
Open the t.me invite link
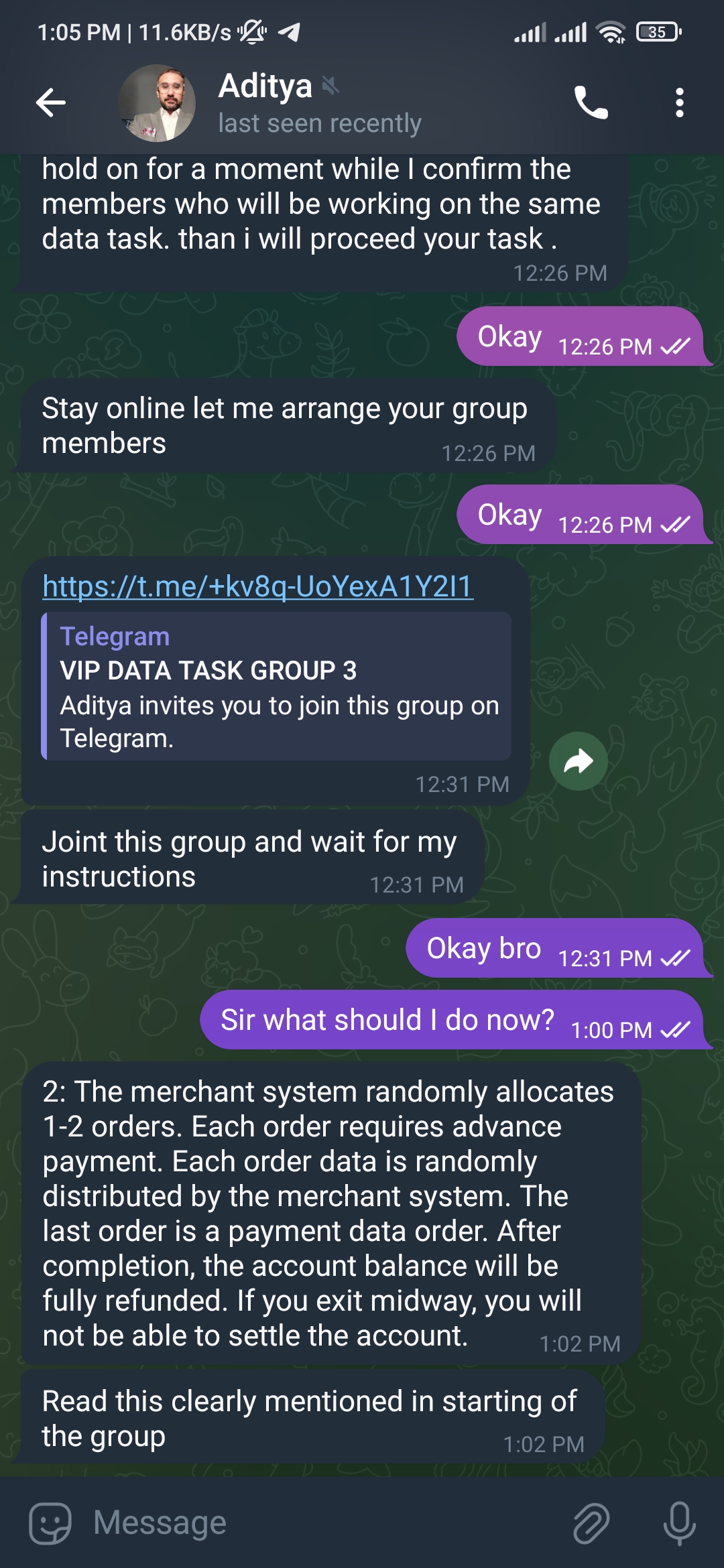tap(257, 586)
